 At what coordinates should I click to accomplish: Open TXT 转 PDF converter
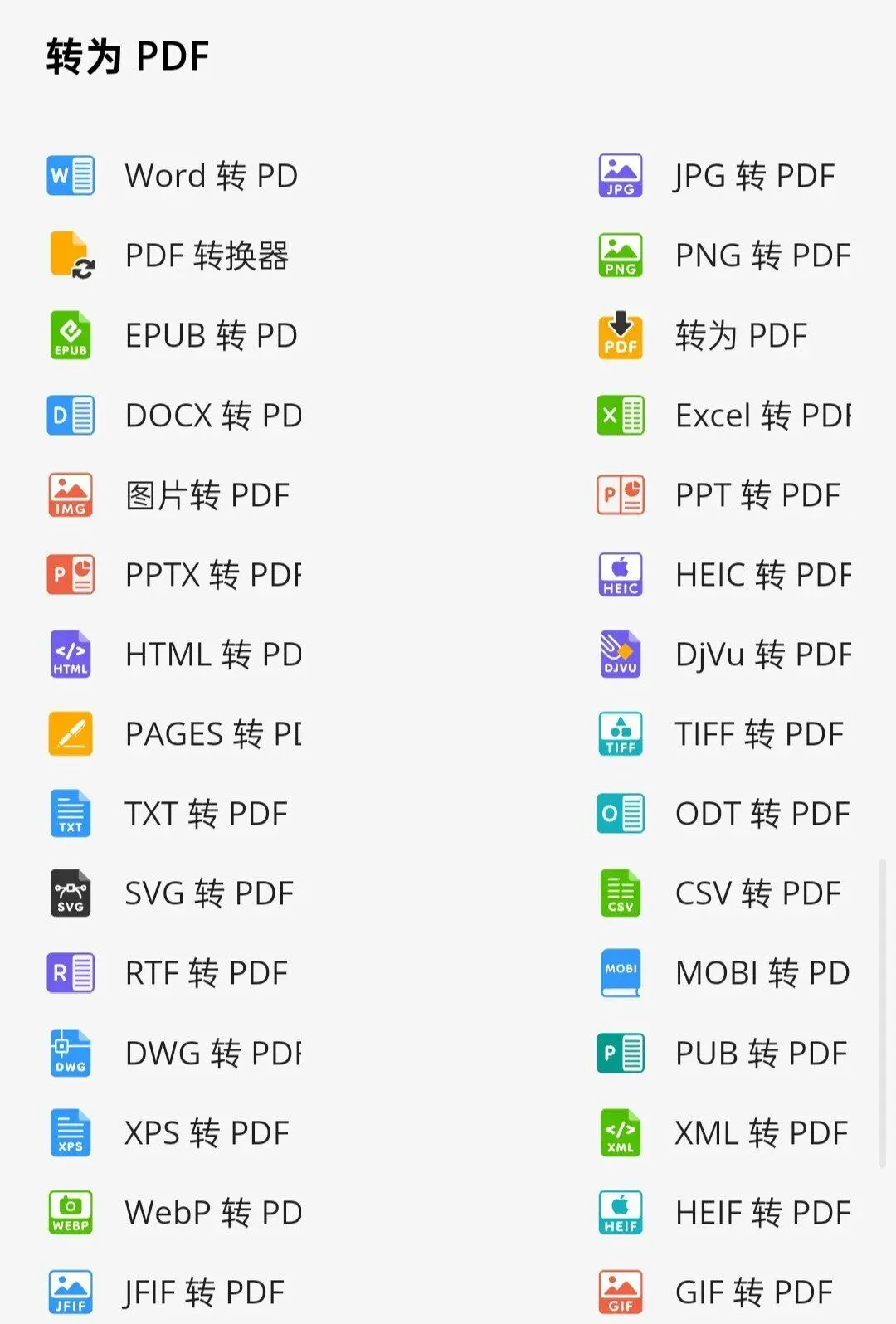click(x=168, y=813)
